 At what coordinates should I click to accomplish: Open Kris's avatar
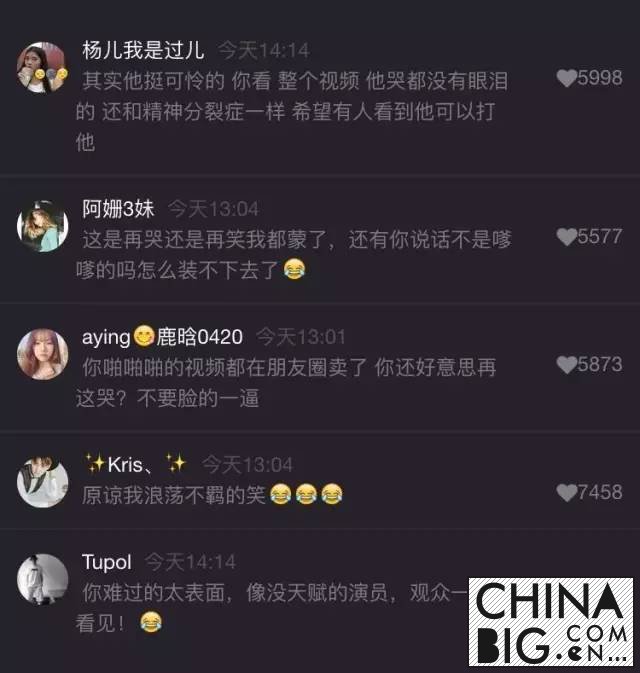pos(43,482)
